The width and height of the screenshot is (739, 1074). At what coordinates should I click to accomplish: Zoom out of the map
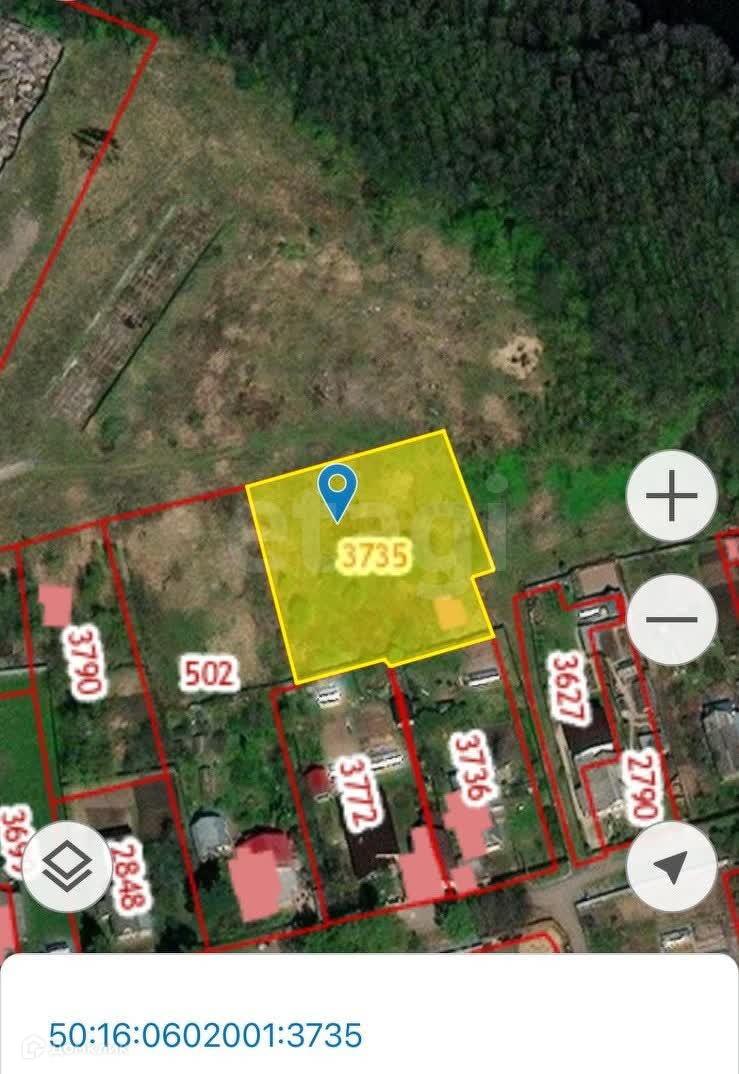672,620
